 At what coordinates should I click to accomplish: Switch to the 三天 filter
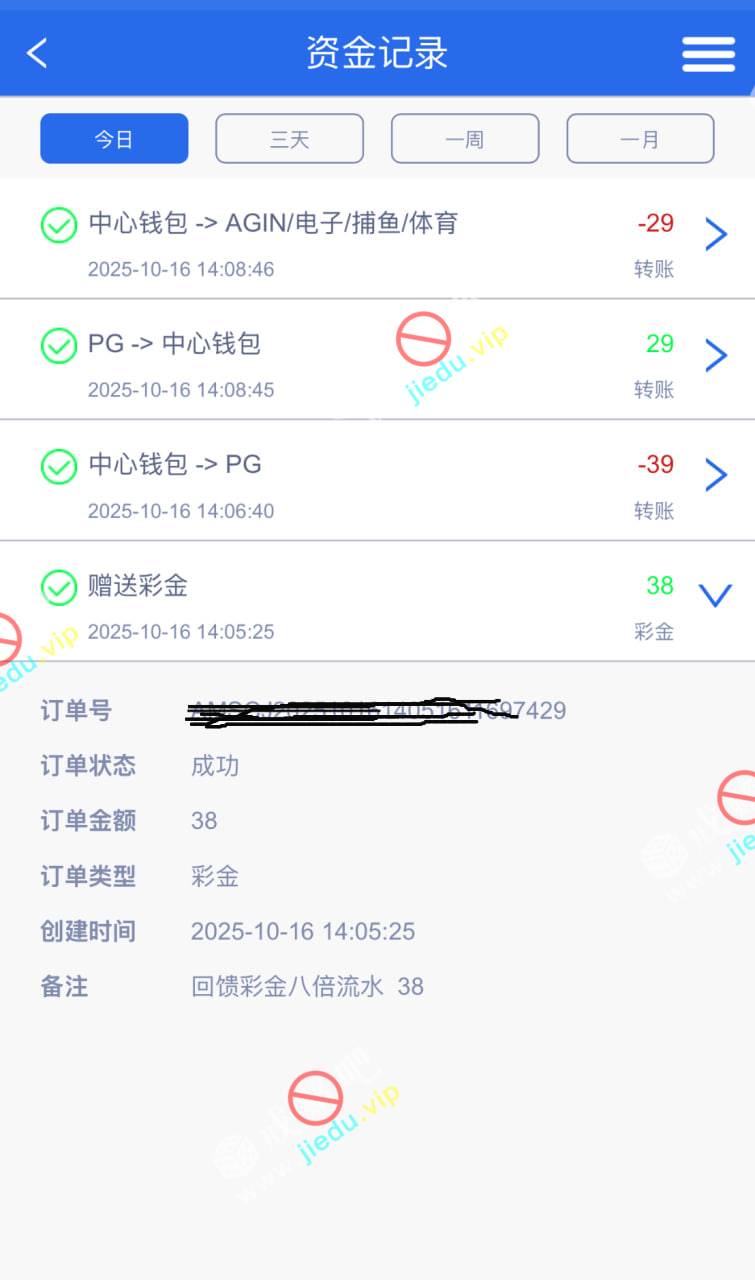289,139
